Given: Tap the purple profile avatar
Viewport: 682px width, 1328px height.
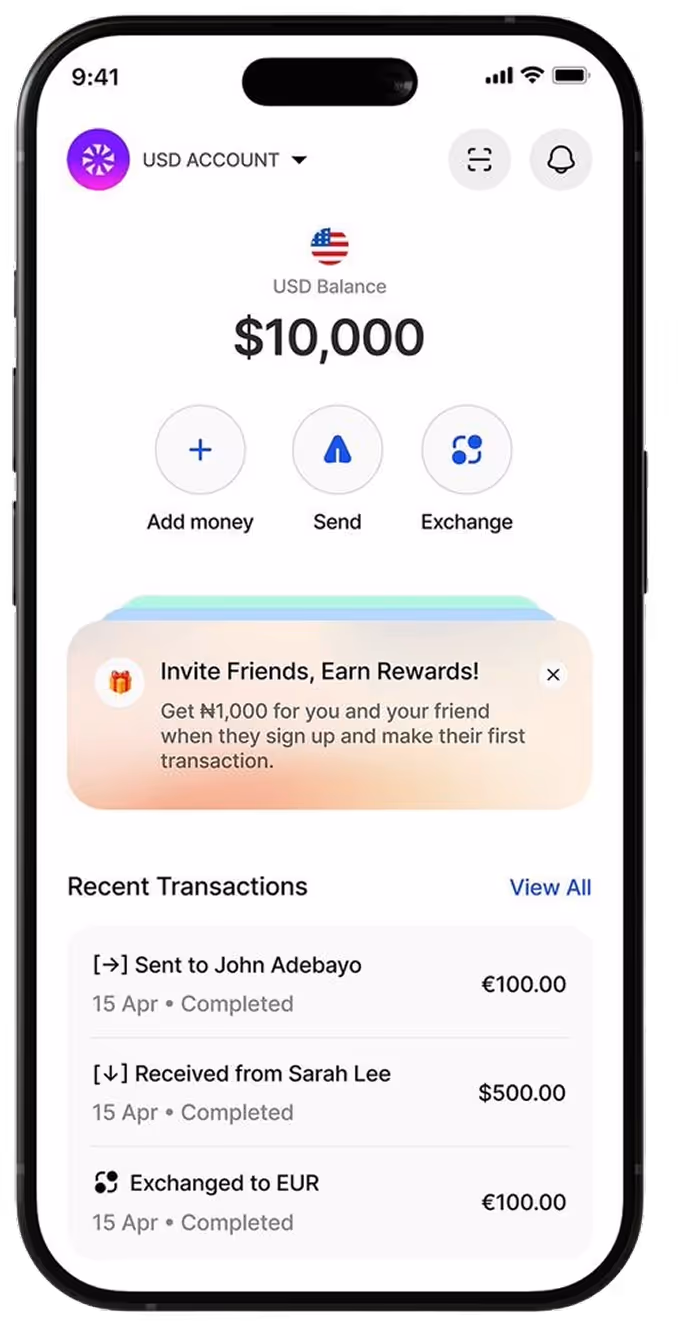Looking at the screenshot, I should (x=98, y=159).
